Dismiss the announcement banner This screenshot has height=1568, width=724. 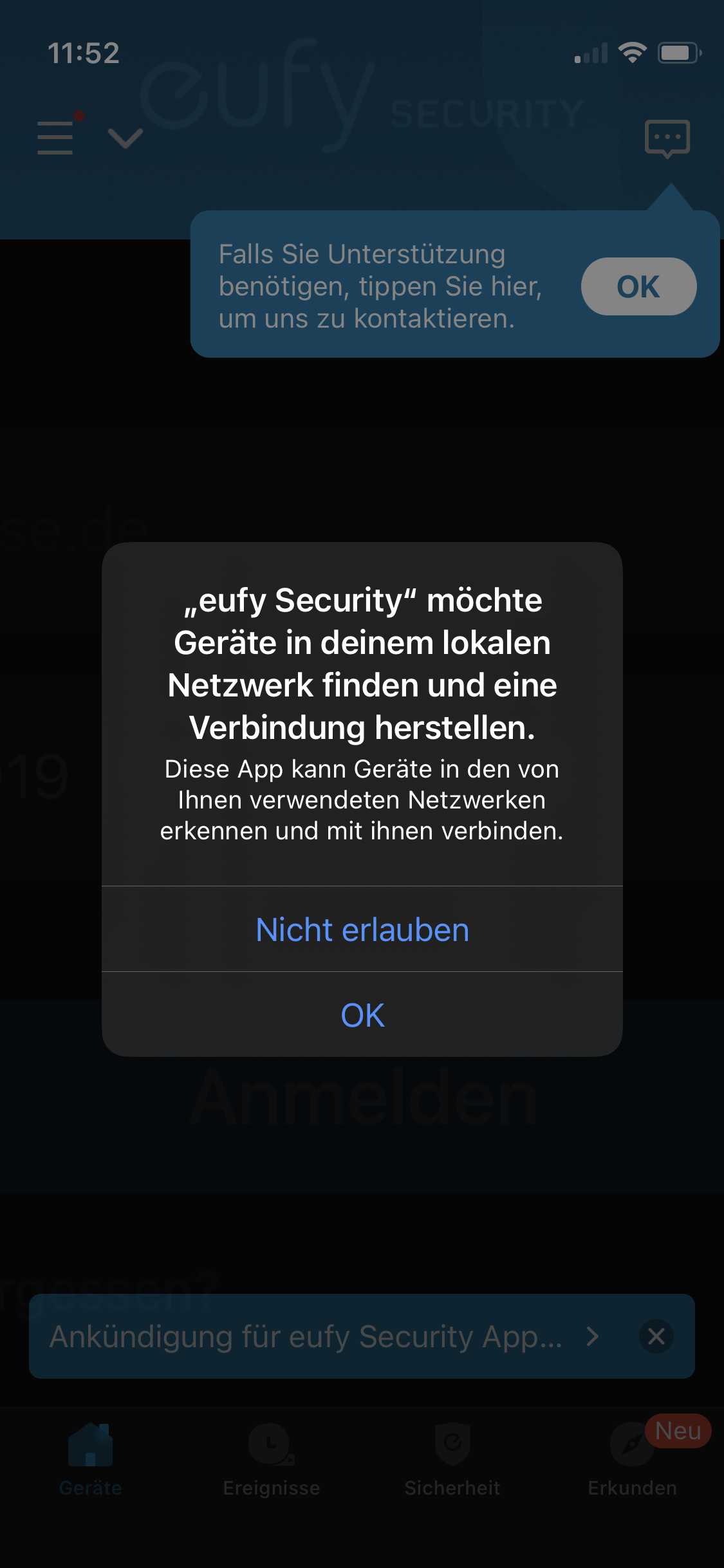tap(656, 1336)
